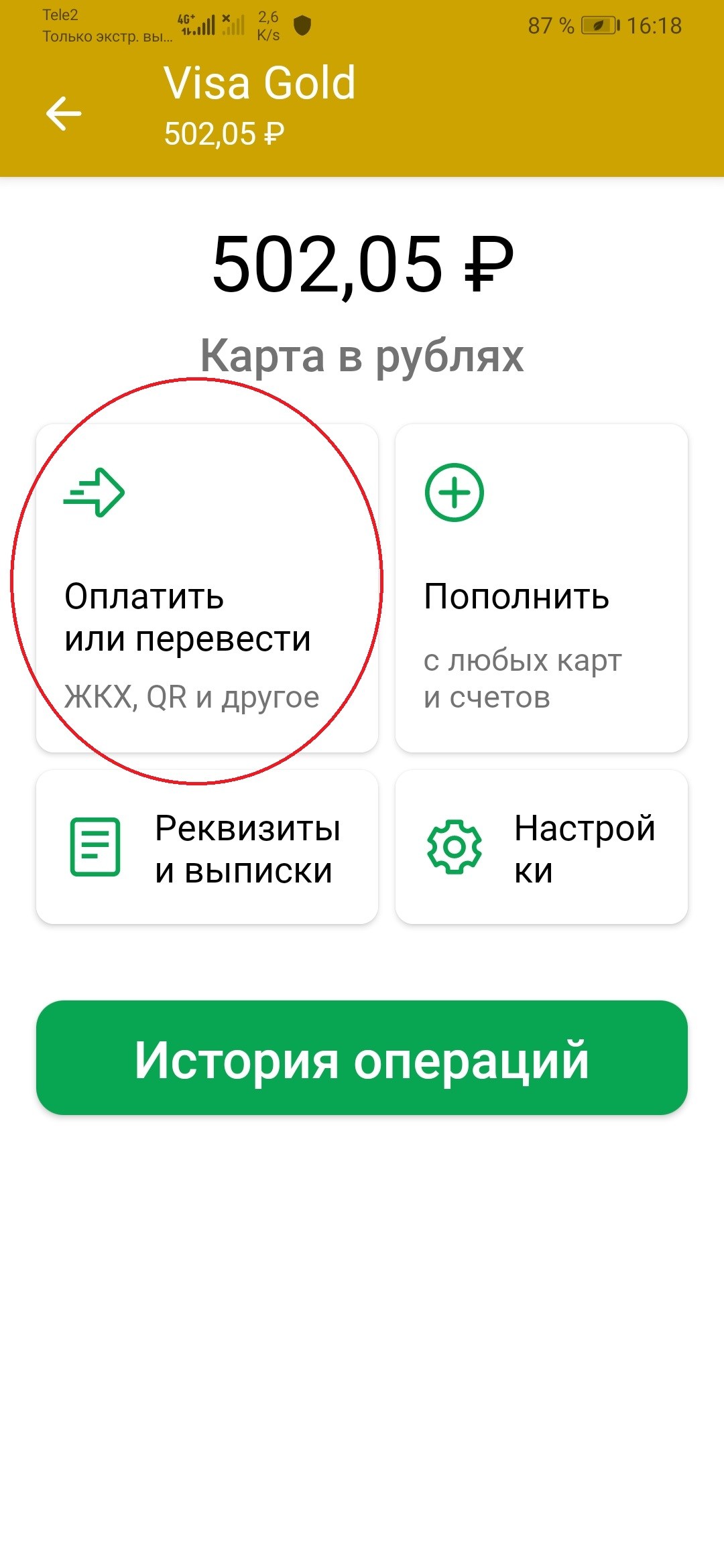Image resolution: width=724 pixels, height=1568 pixels.
Task: Go back using the header arrow
Action: pos(64,113)
